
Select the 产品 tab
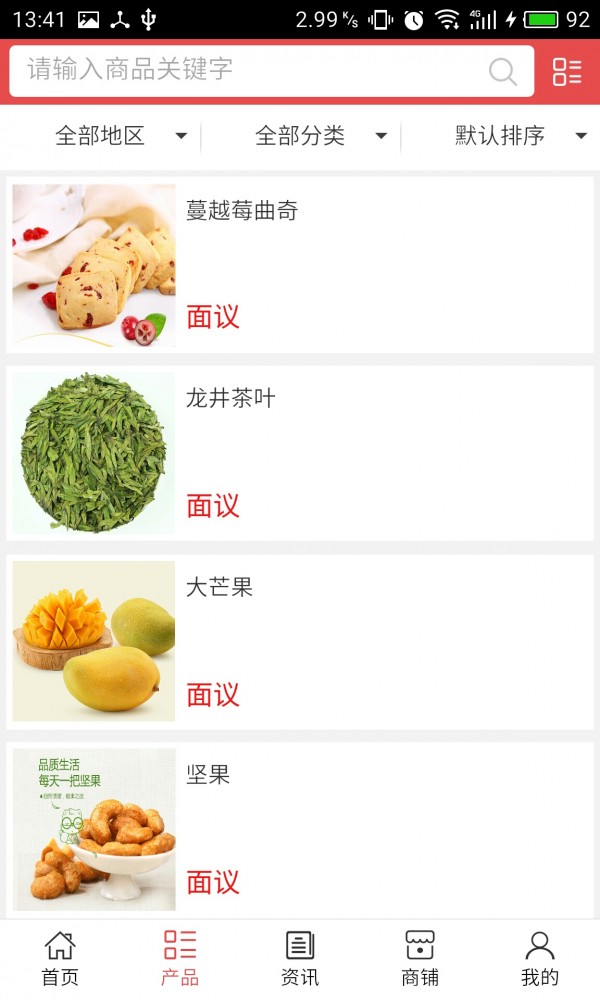(x=180, y=958)
